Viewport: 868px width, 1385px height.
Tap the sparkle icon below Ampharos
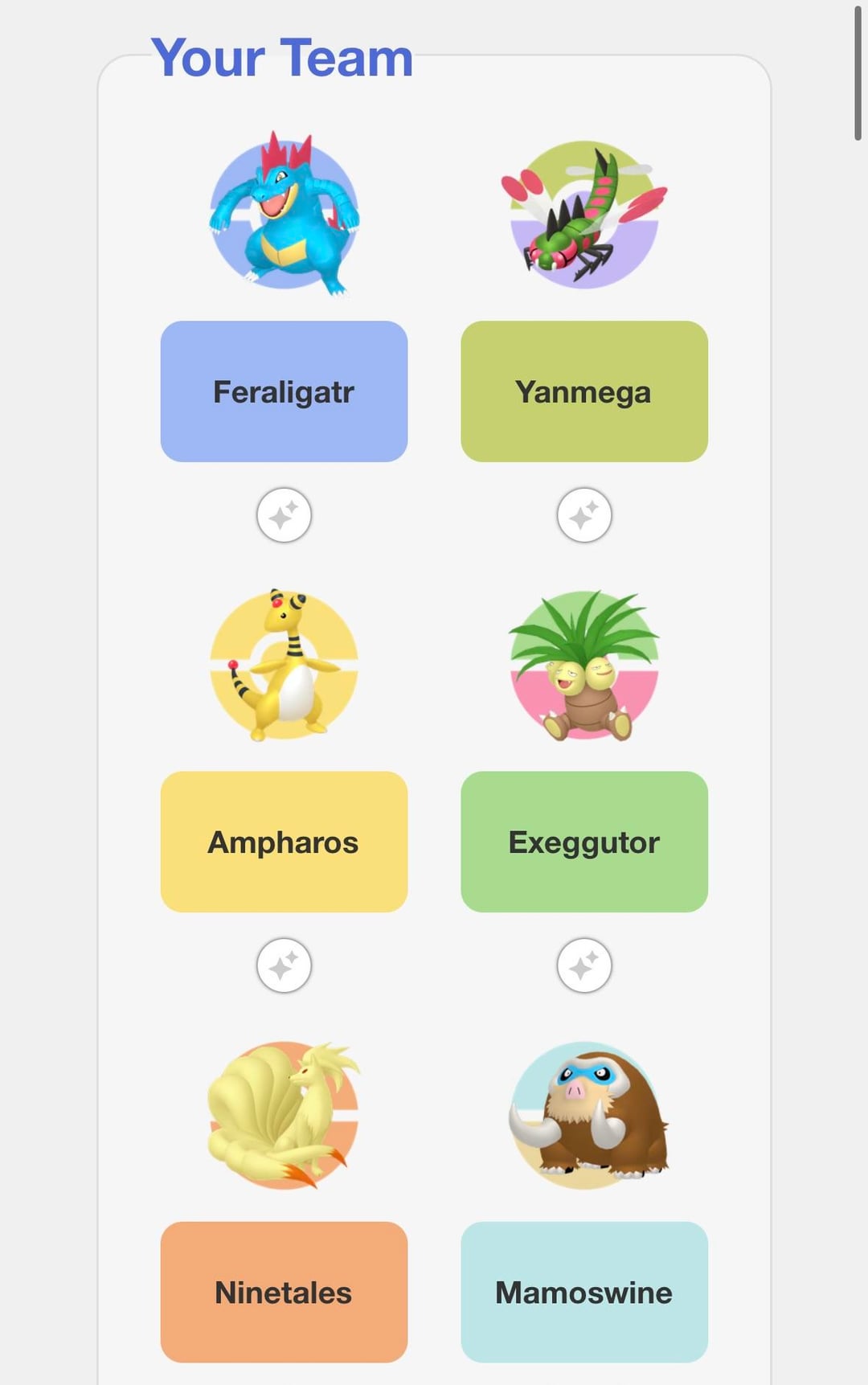tap(284, 965)
